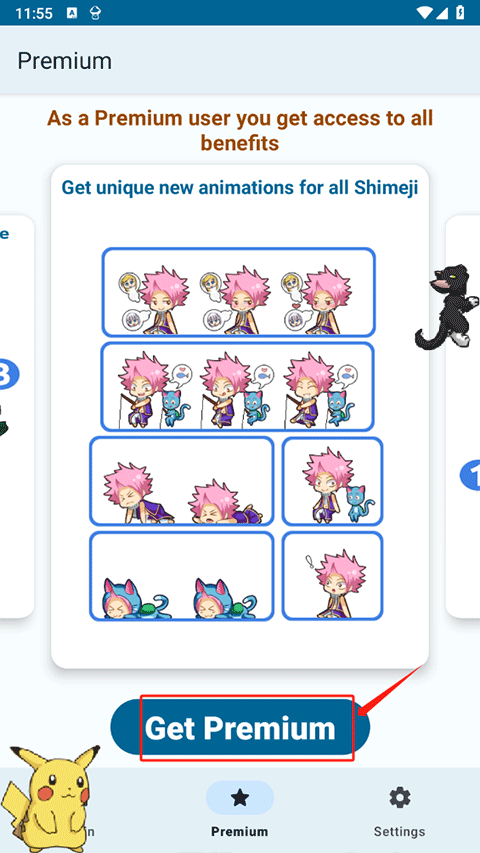Select the Premium tab
480x853 pixels.
pyautogui.click(x=240, y=811)
